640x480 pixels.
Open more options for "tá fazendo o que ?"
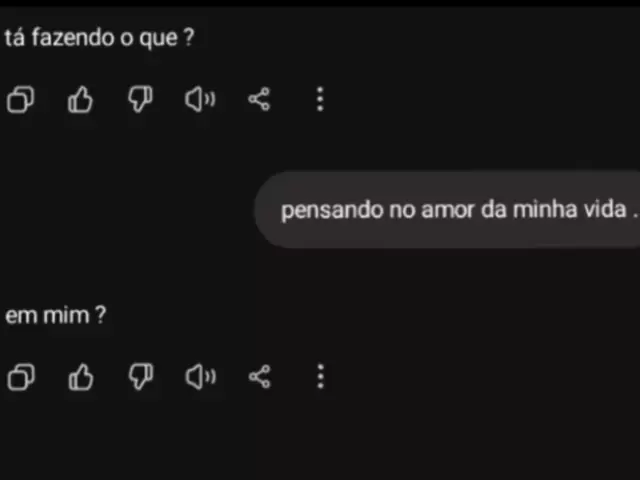(320, 99)
